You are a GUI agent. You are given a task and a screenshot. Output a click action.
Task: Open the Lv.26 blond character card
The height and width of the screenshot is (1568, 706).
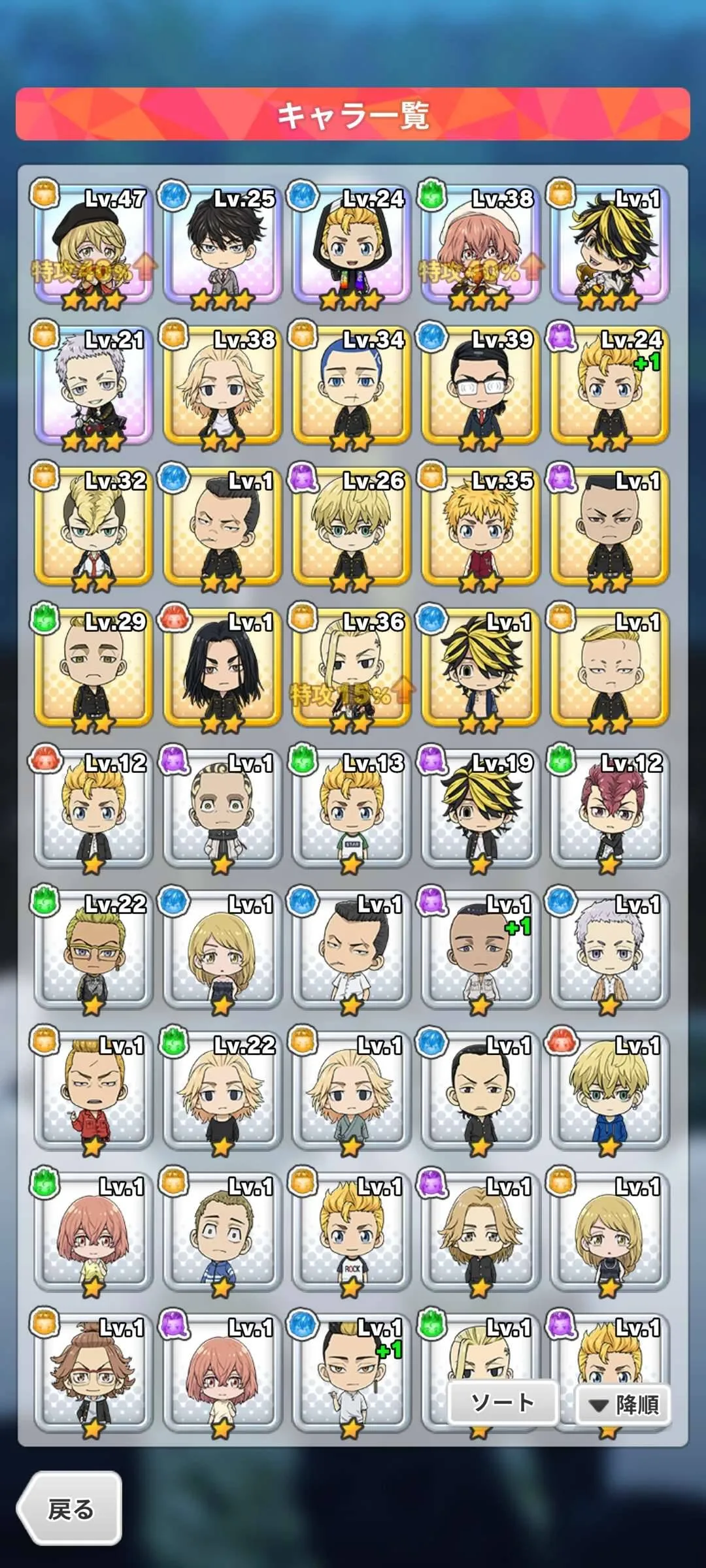[351, 527]
